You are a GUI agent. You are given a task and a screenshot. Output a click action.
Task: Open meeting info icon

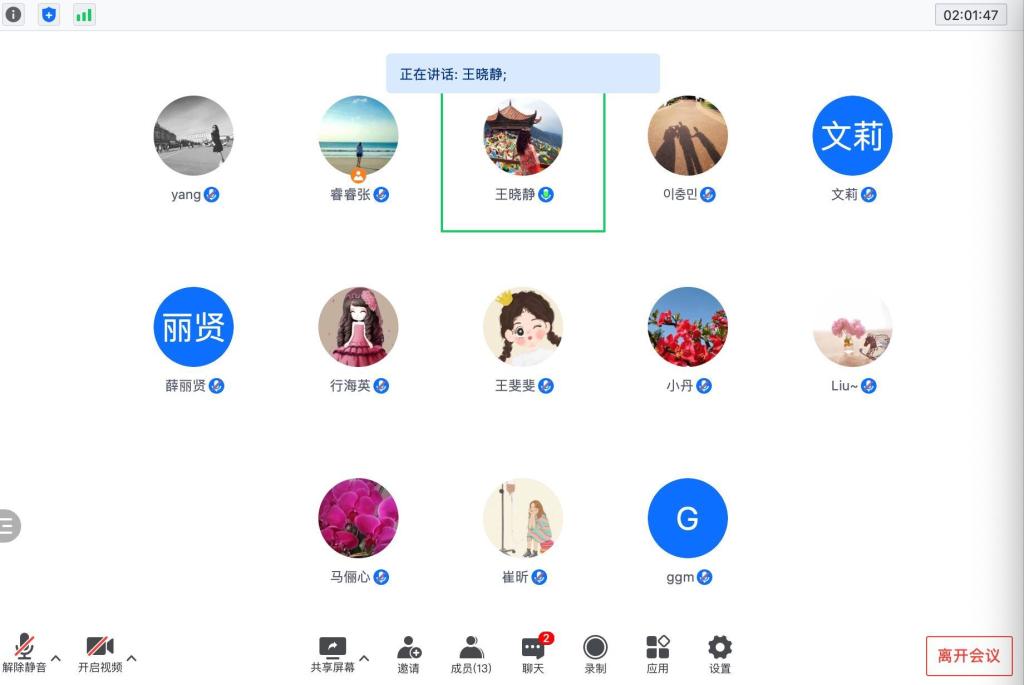(14, 15)
